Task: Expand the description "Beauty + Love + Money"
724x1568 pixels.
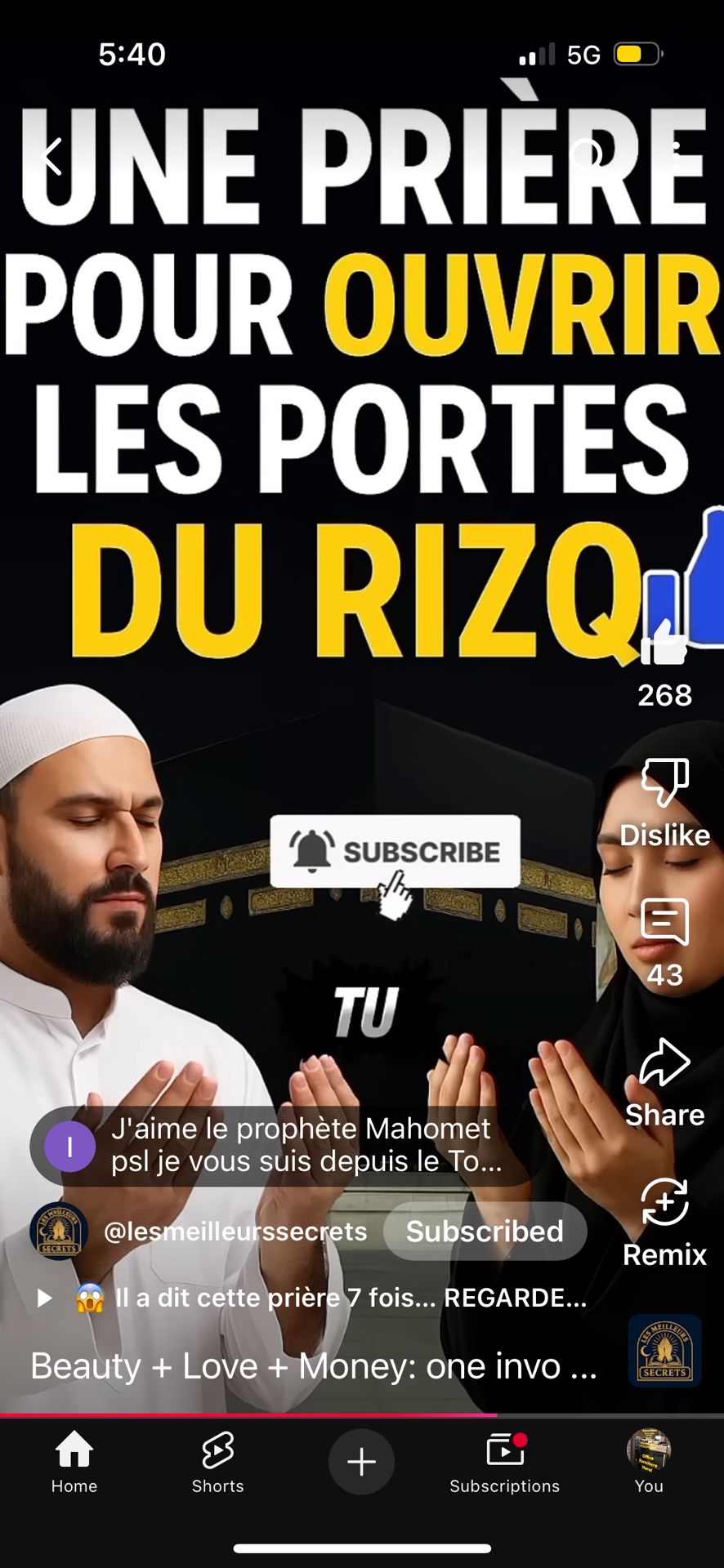Action: (313, 1366)
